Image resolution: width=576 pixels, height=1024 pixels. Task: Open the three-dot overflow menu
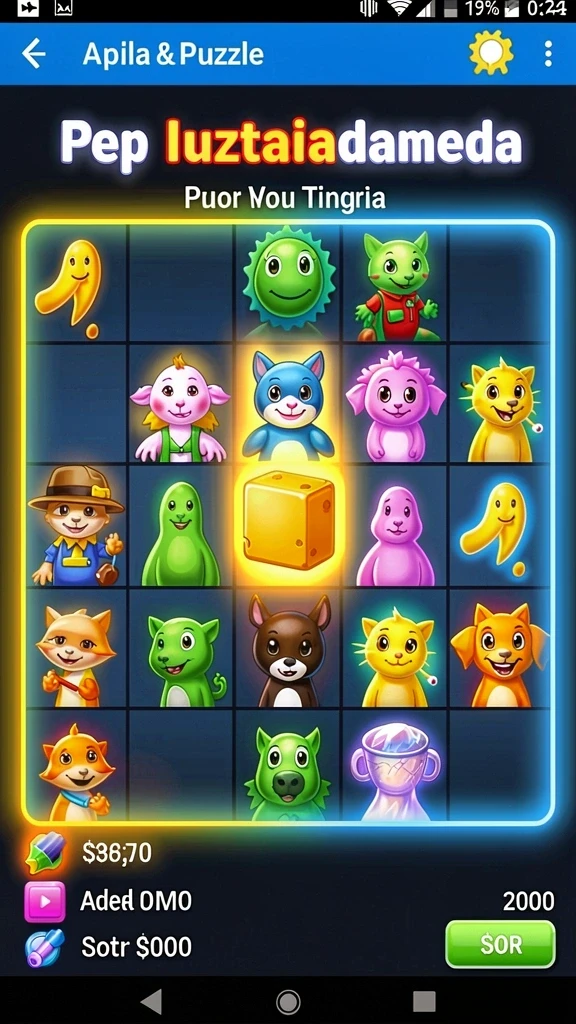pos(548,54)
